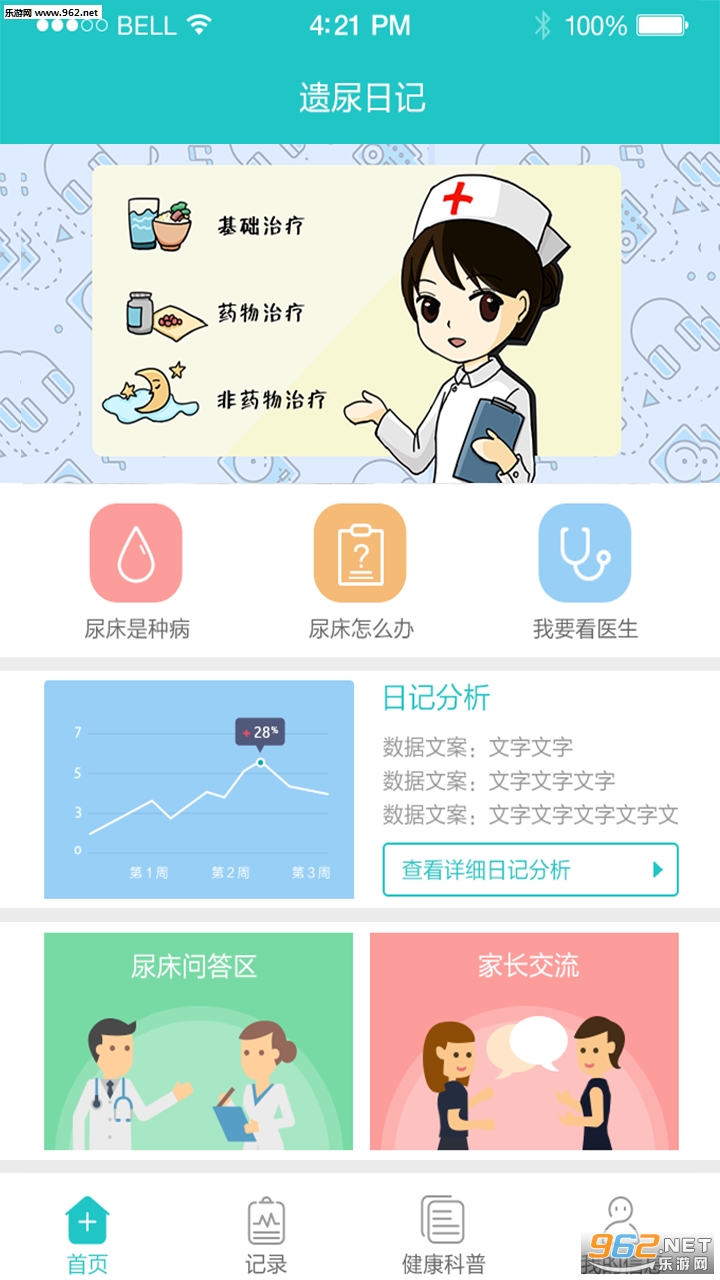This screenshot has width=720, height=1280.
Task: Switch to the 健康科普 tab
Action: click(443, 1236)
